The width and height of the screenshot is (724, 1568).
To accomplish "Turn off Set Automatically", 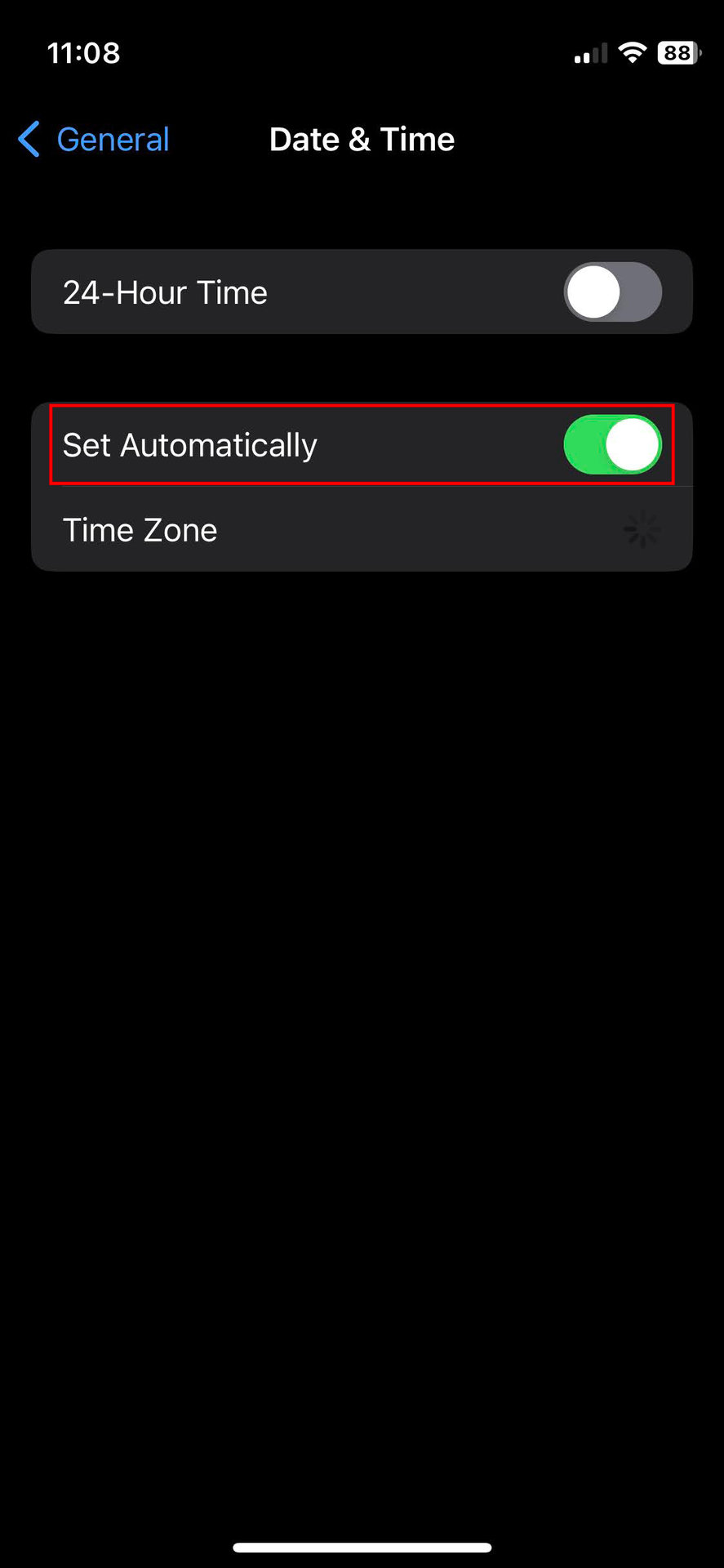I will tap(612, 445).
